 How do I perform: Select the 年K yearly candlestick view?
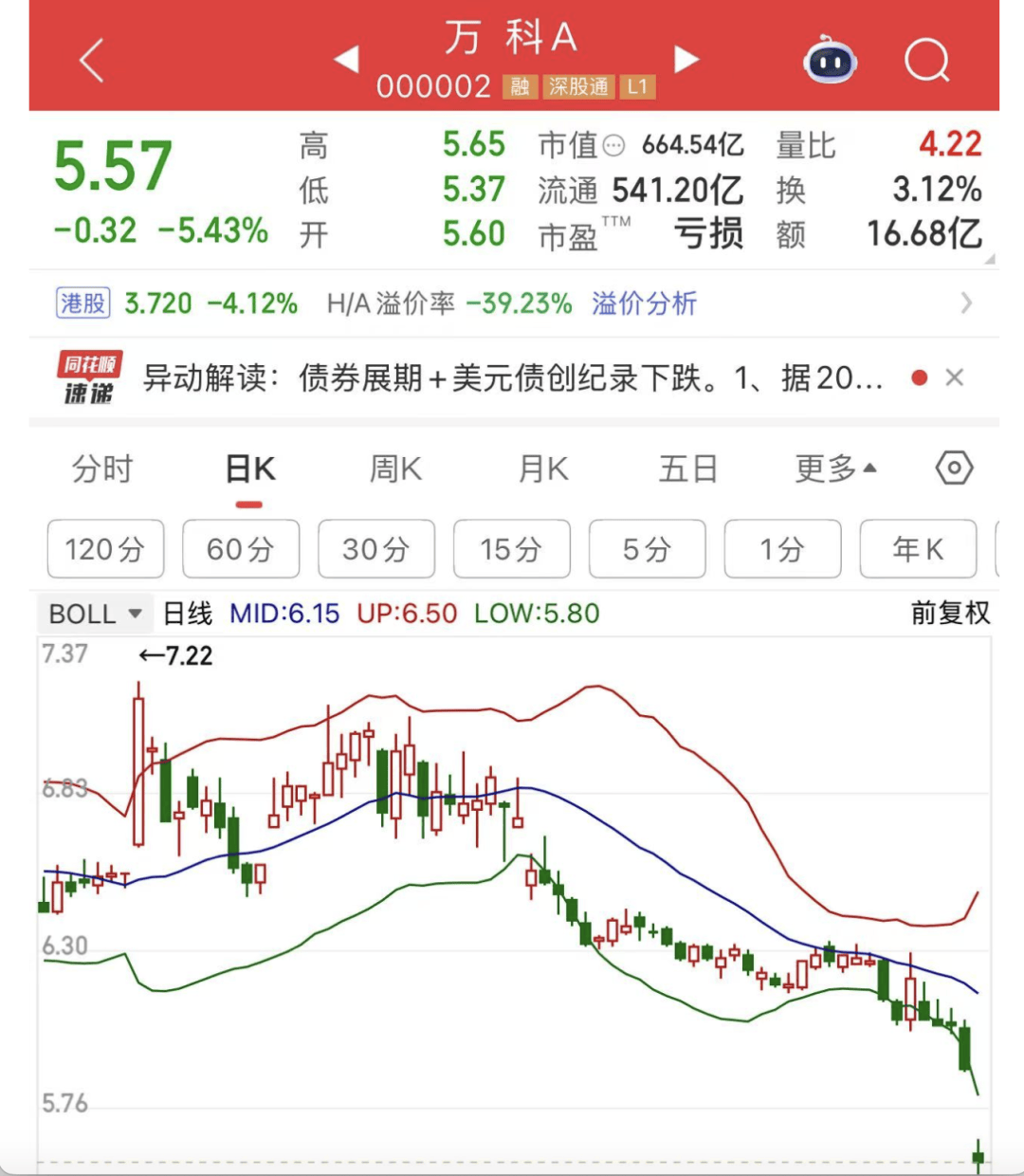[917, 549]
